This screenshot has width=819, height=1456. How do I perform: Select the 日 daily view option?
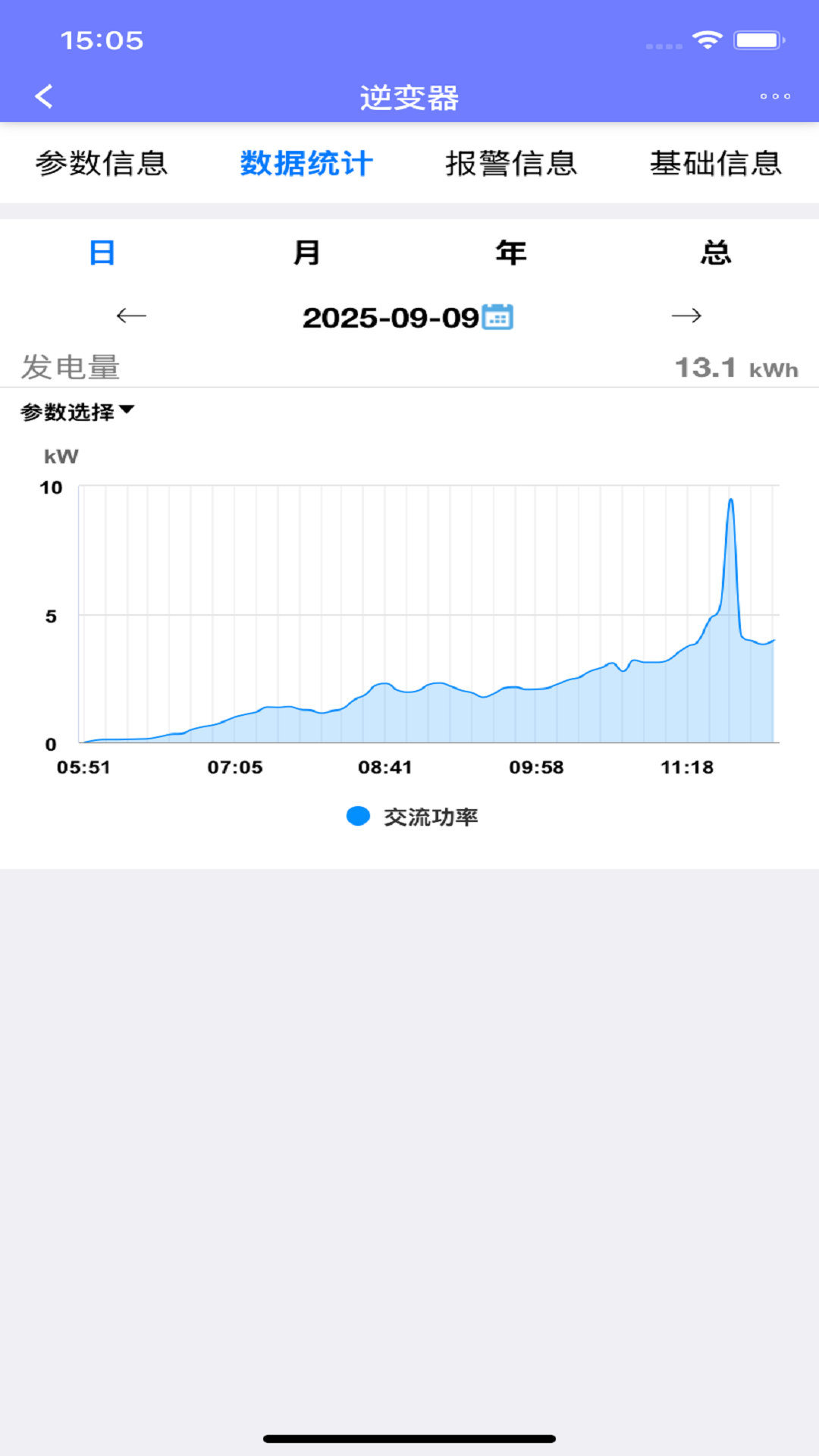click(102, 253)
